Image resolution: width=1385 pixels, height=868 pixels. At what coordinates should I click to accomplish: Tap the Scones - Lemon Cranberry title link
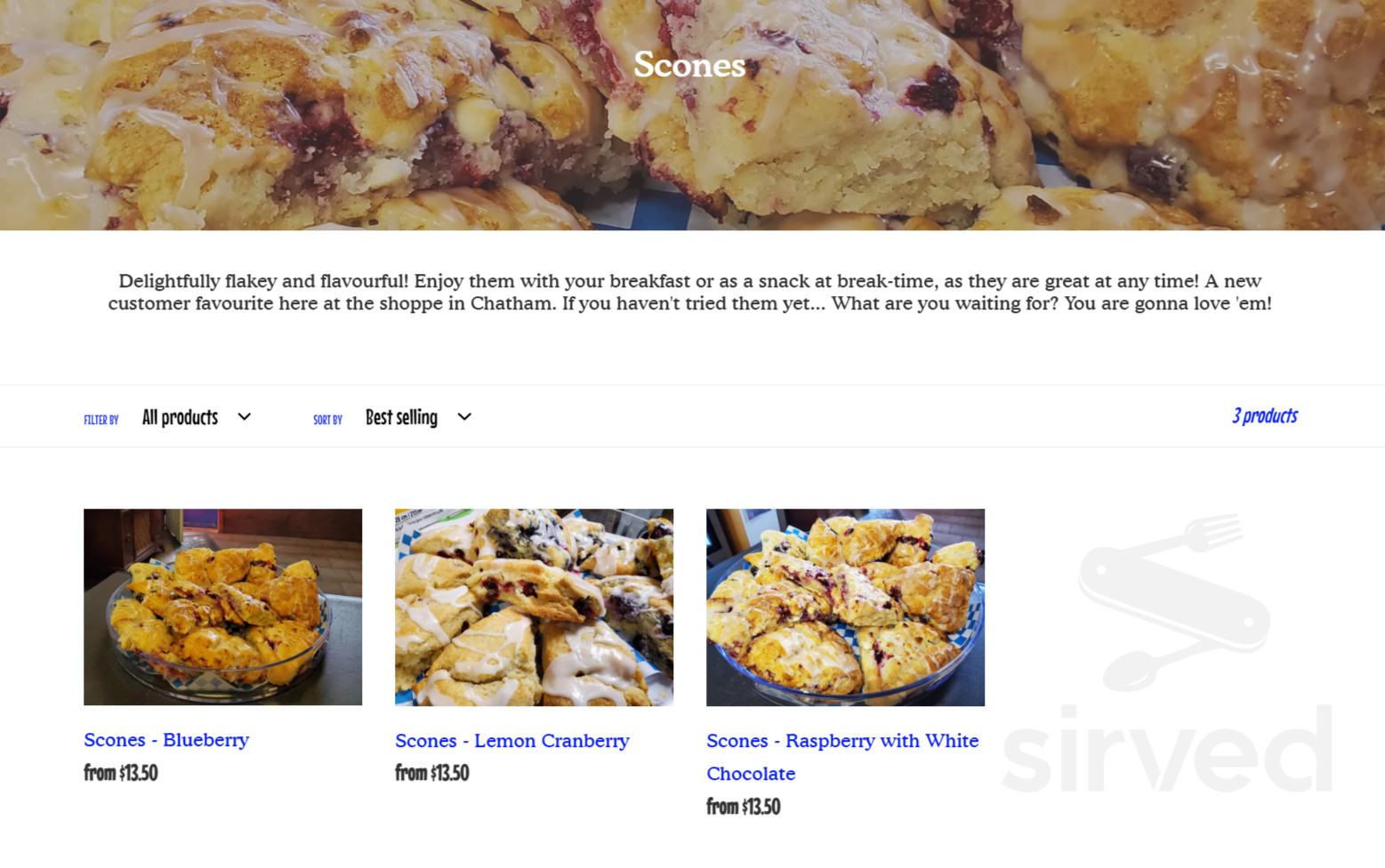[511, 741]
